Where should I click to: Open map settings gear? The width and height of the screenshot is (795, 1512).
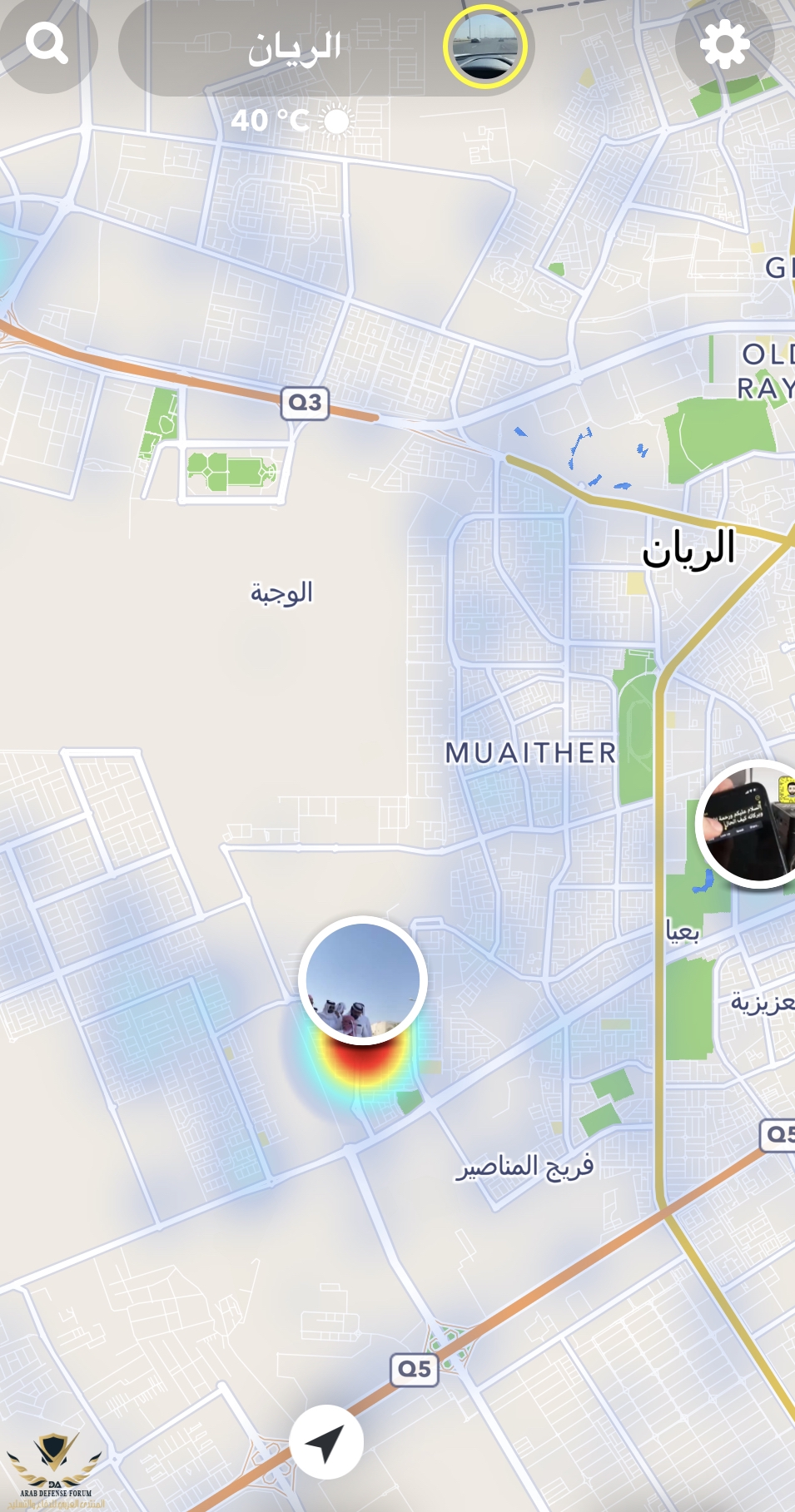724,44
